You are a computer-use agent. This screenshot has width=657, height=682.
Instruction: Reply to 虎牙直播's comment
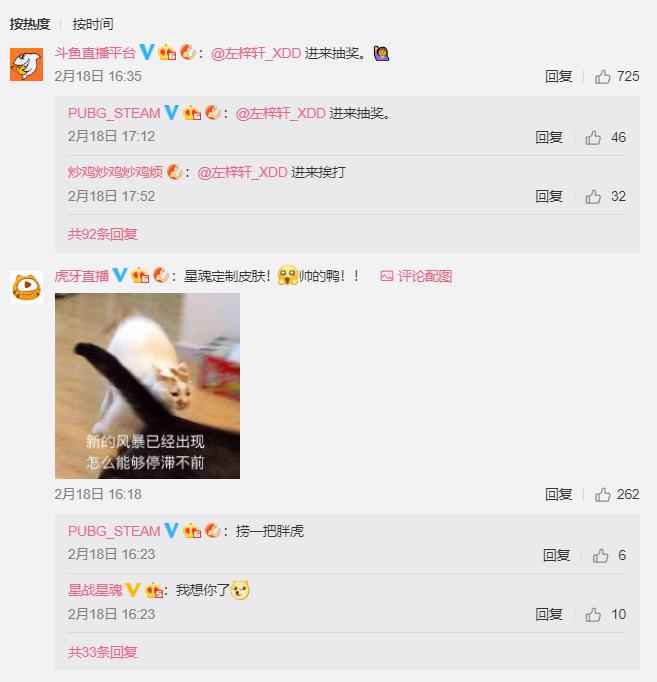coord(558,494)
